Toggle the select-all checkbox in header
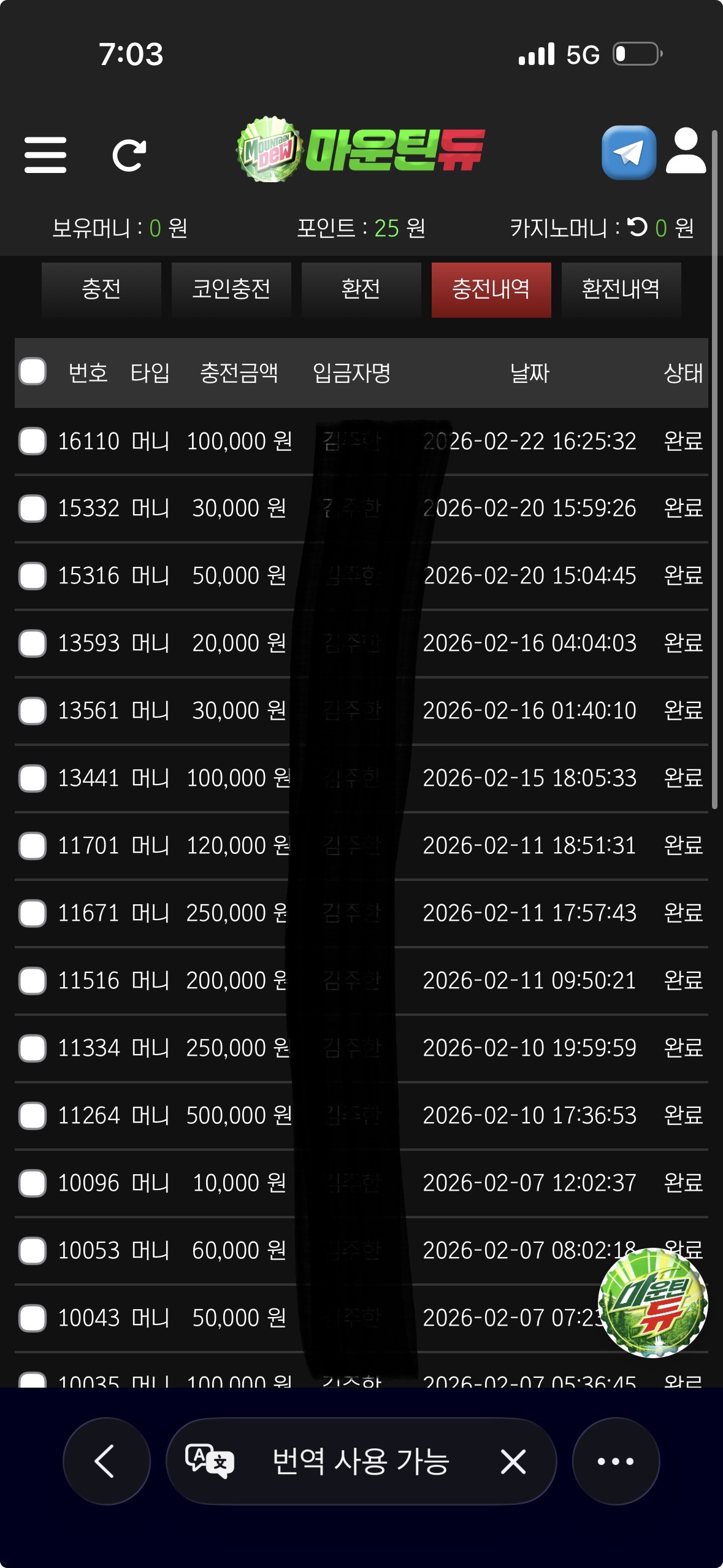This screenshot has height=1568, width=723. pyautogui.click(x=33, y=372)
